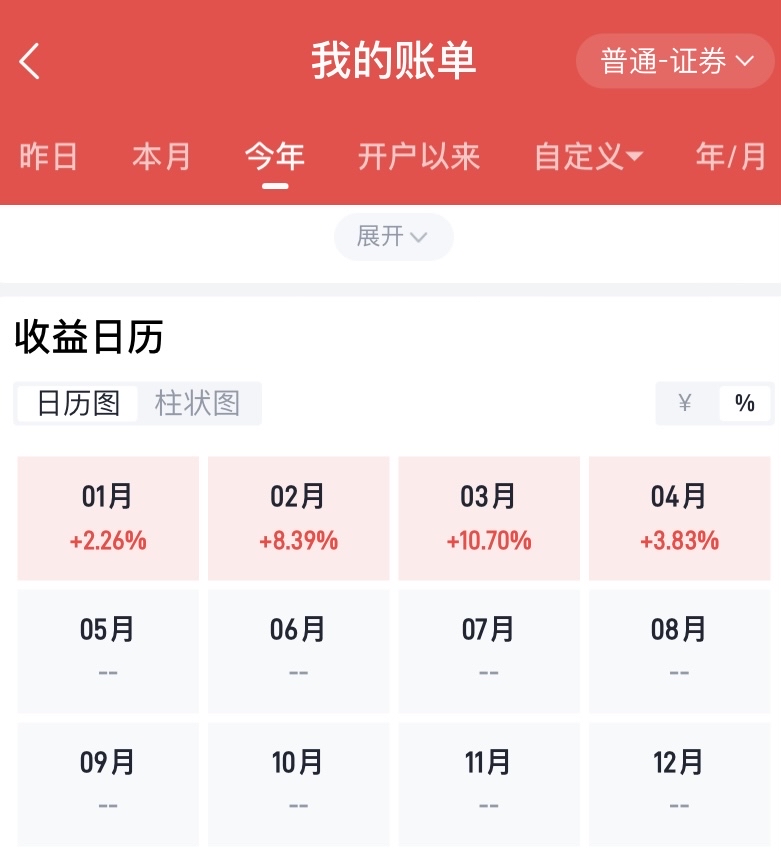Open the 自定义 date range tab
This screenshot has width=781, height=851.
[x=588, y=157]
